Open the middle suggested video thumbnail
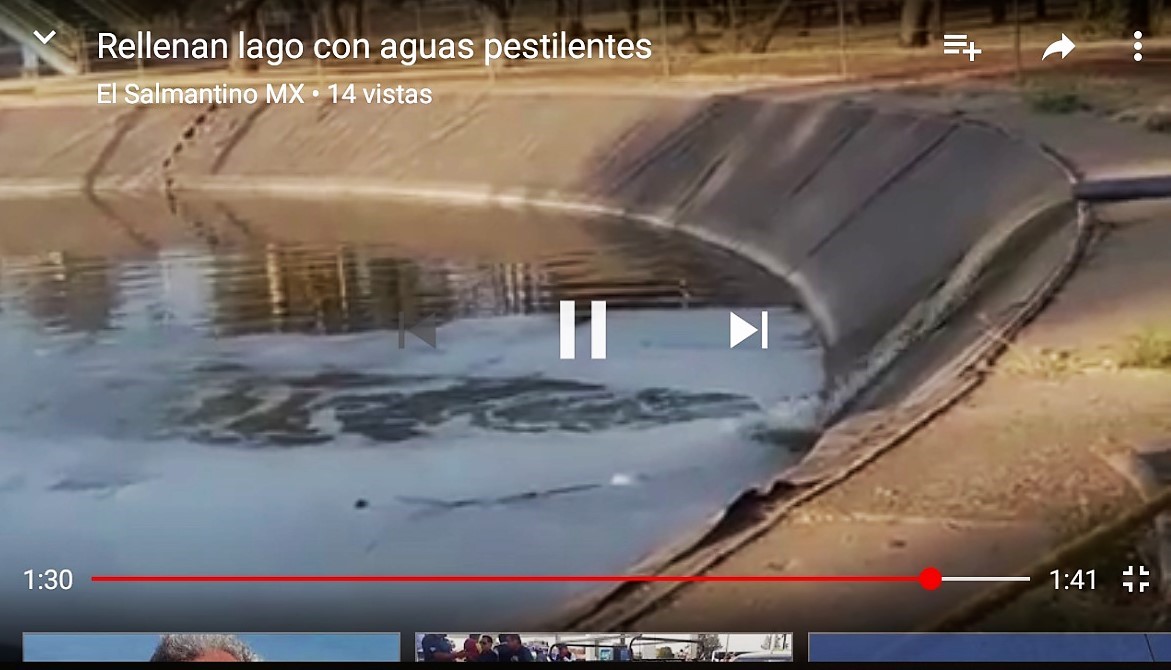Image resolution: width=1171 pixels, height=670 pixels. pos(603,647)
